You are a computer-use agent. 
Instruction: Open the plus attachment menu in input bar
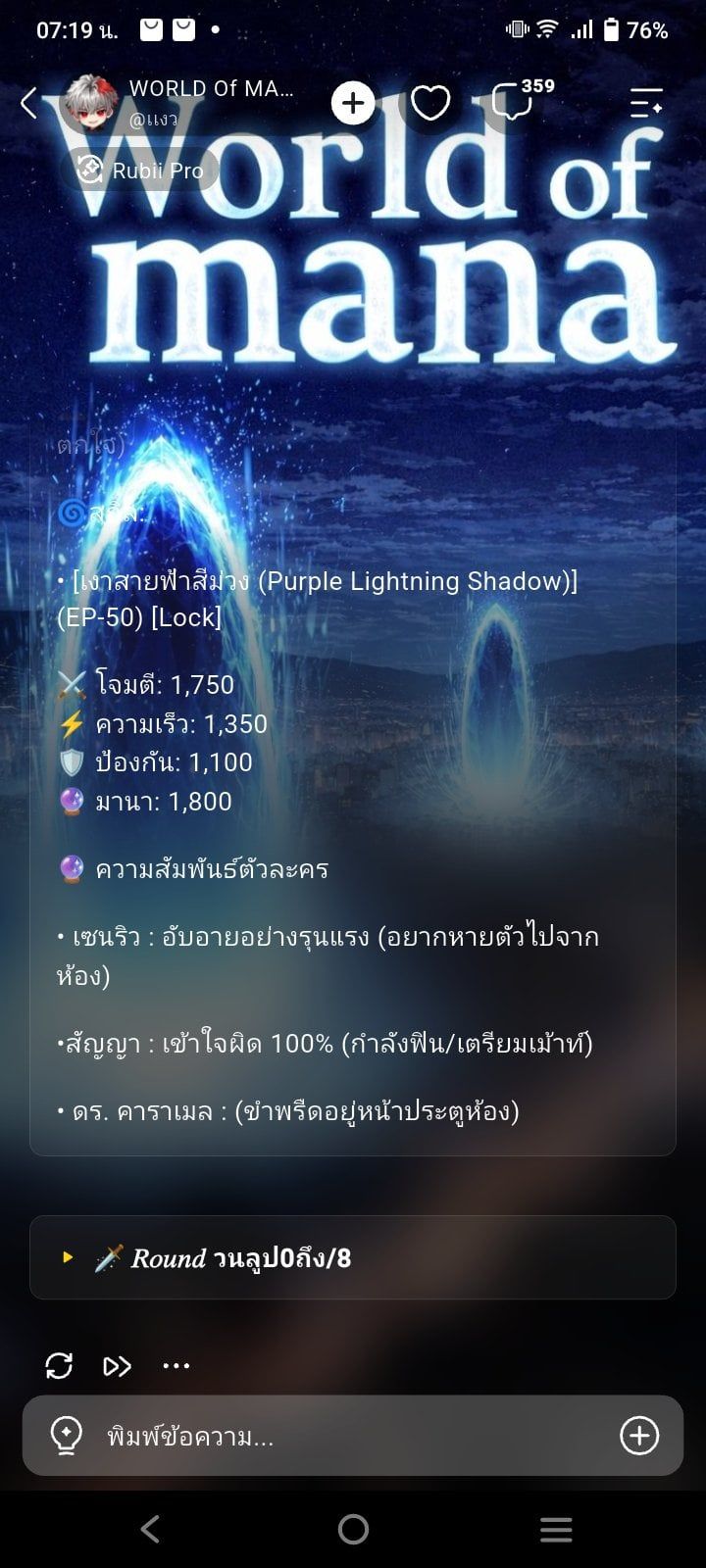[639, 1437]
